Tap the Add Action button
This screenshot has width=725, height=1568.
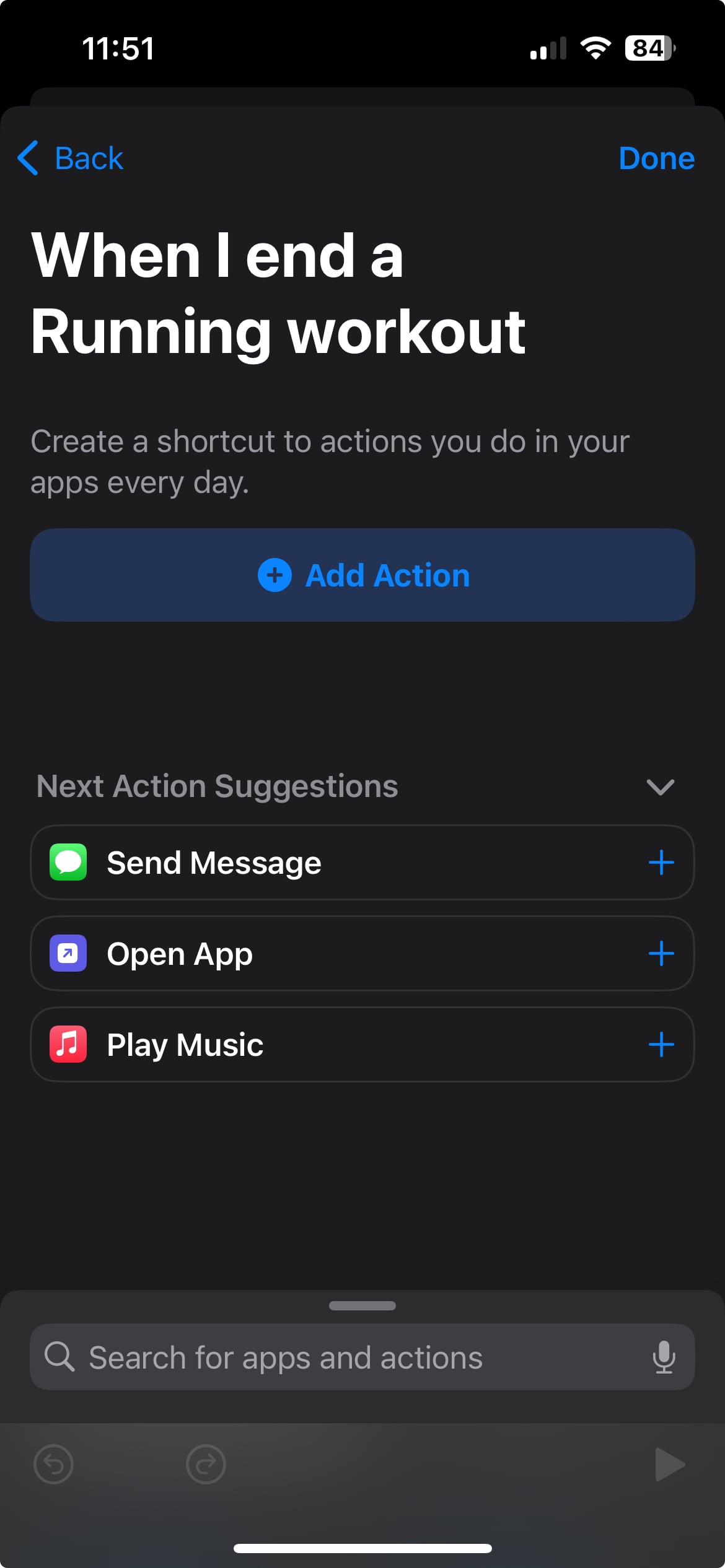[362, 575]
